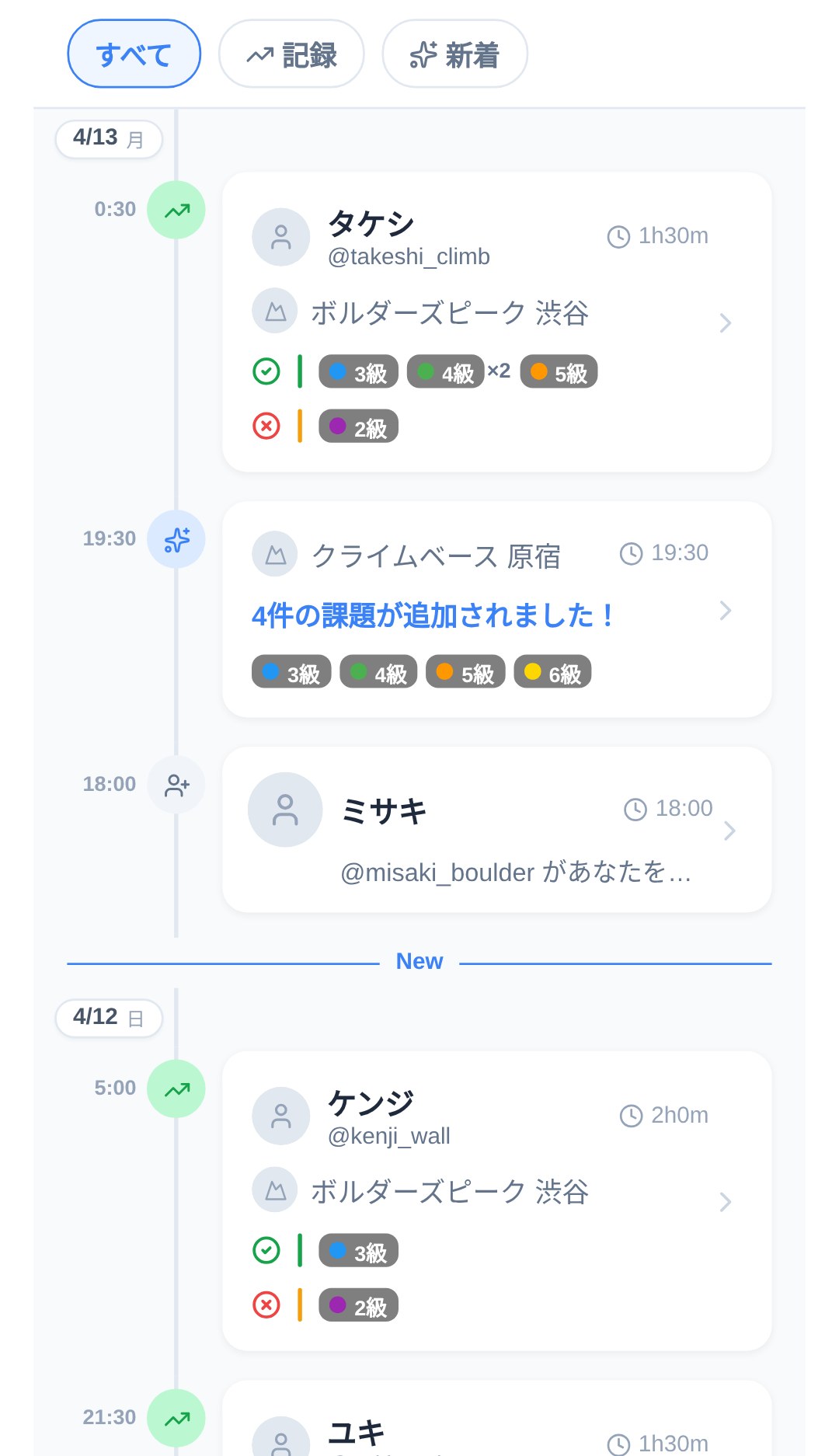Image resolution: width=839 pixels, height=1456 pixels.
Task: Toggle the green success checkmark on タケシ's sends
Action: (266, 371)
